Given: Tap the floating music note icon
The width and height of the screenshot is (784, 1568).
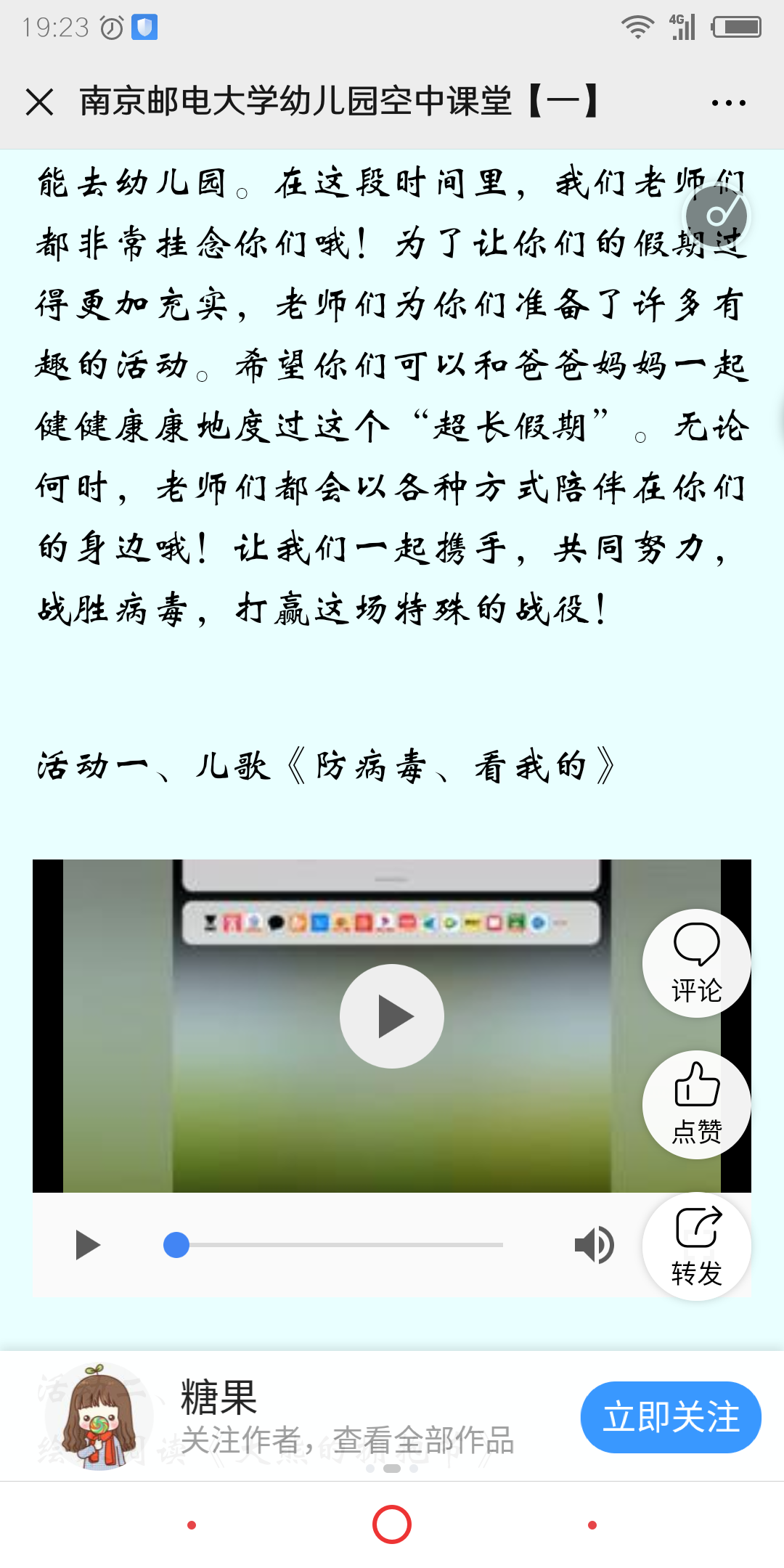Looking at the screenshot, I should coord(717,216).
